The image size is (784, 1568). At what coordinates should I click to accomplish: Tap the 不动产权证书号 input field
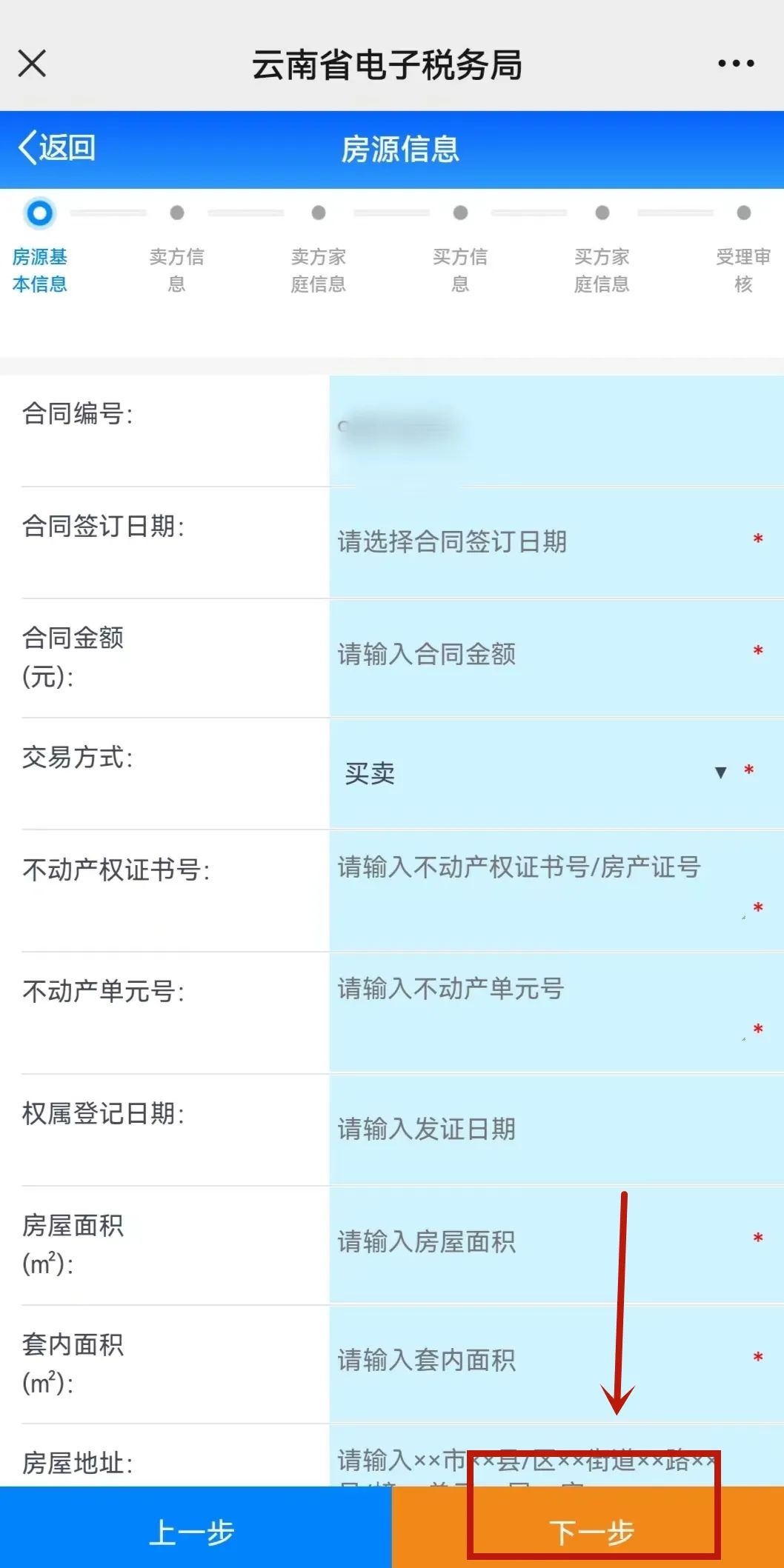click(556, 891)
